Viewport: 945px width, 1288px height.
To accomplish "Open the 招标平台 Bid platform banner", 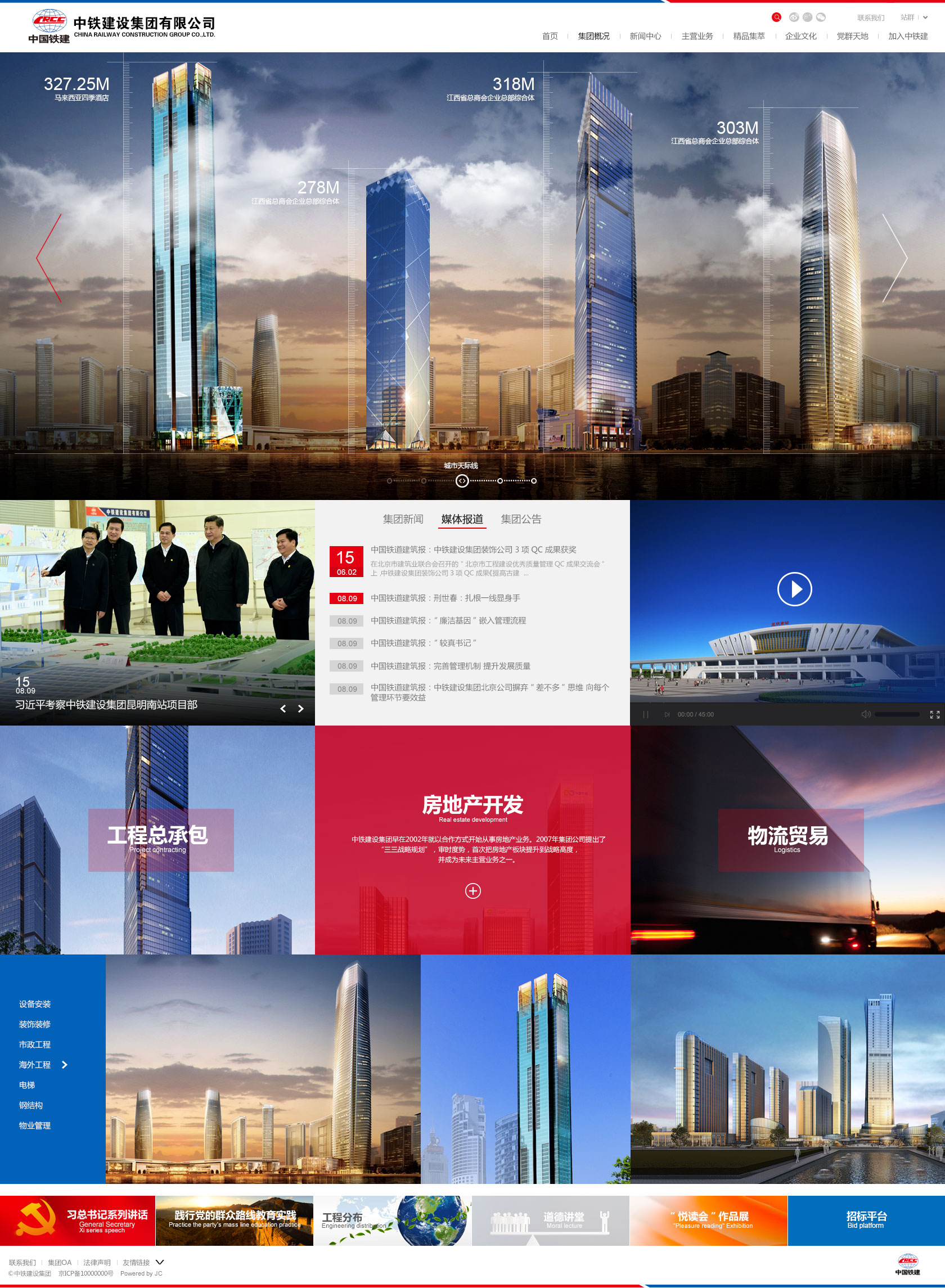I will pyautogui.click(x=866, y=1220).
